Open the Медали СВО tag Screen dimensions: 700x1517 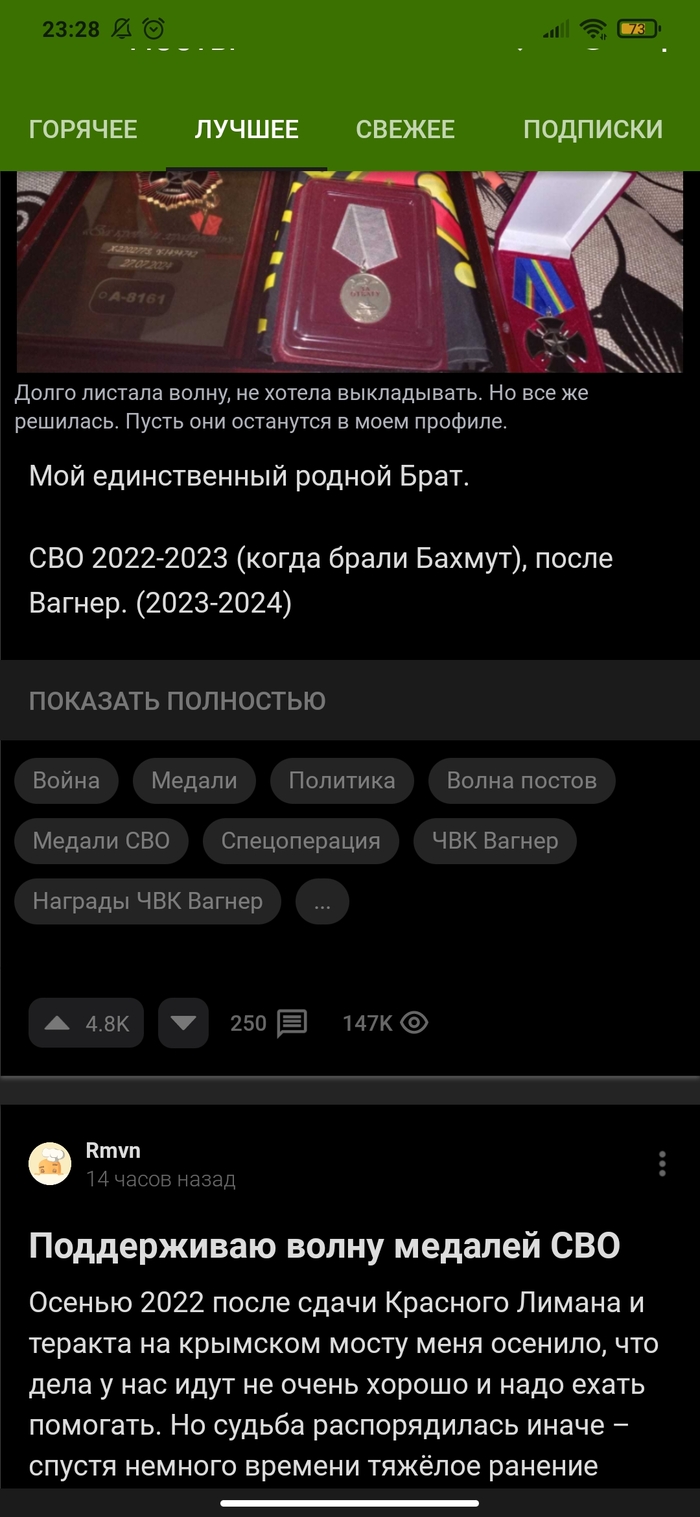pyautogui.click(x=101, y=841)
